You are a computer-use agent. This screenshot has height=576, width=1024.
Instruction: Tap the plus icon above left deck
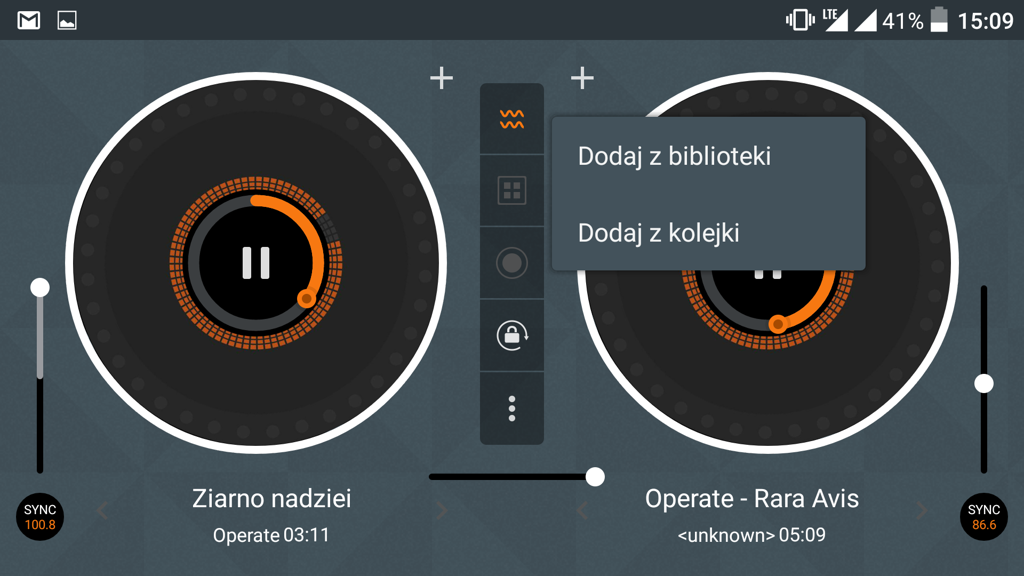tap(441, 78)
